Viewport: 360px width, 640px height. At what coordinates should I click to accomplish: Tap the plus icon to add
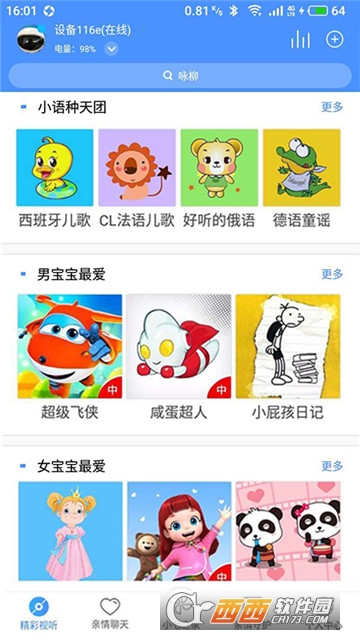coord(334,40)
